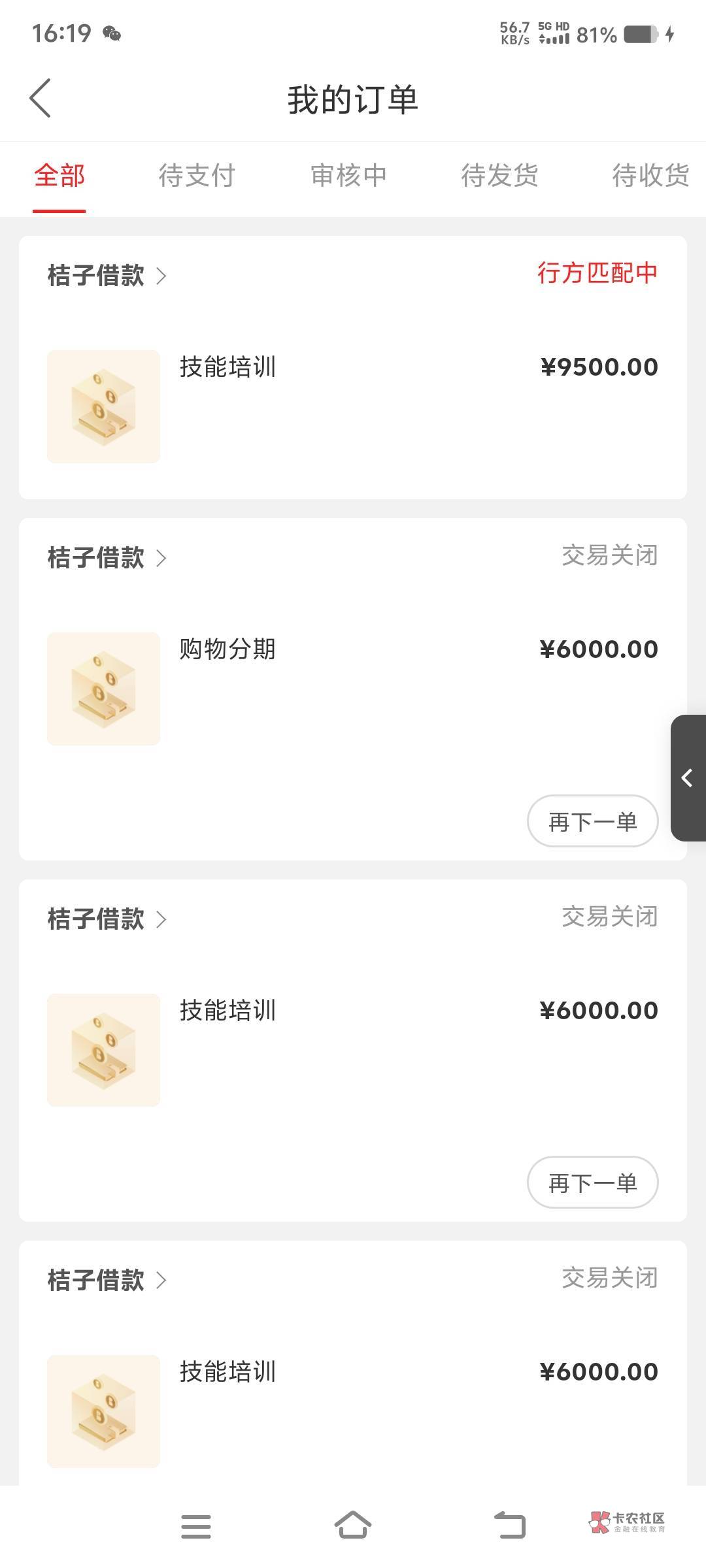Tap 再下一单 on the 购物分期 order

click(x=592, y=821)
